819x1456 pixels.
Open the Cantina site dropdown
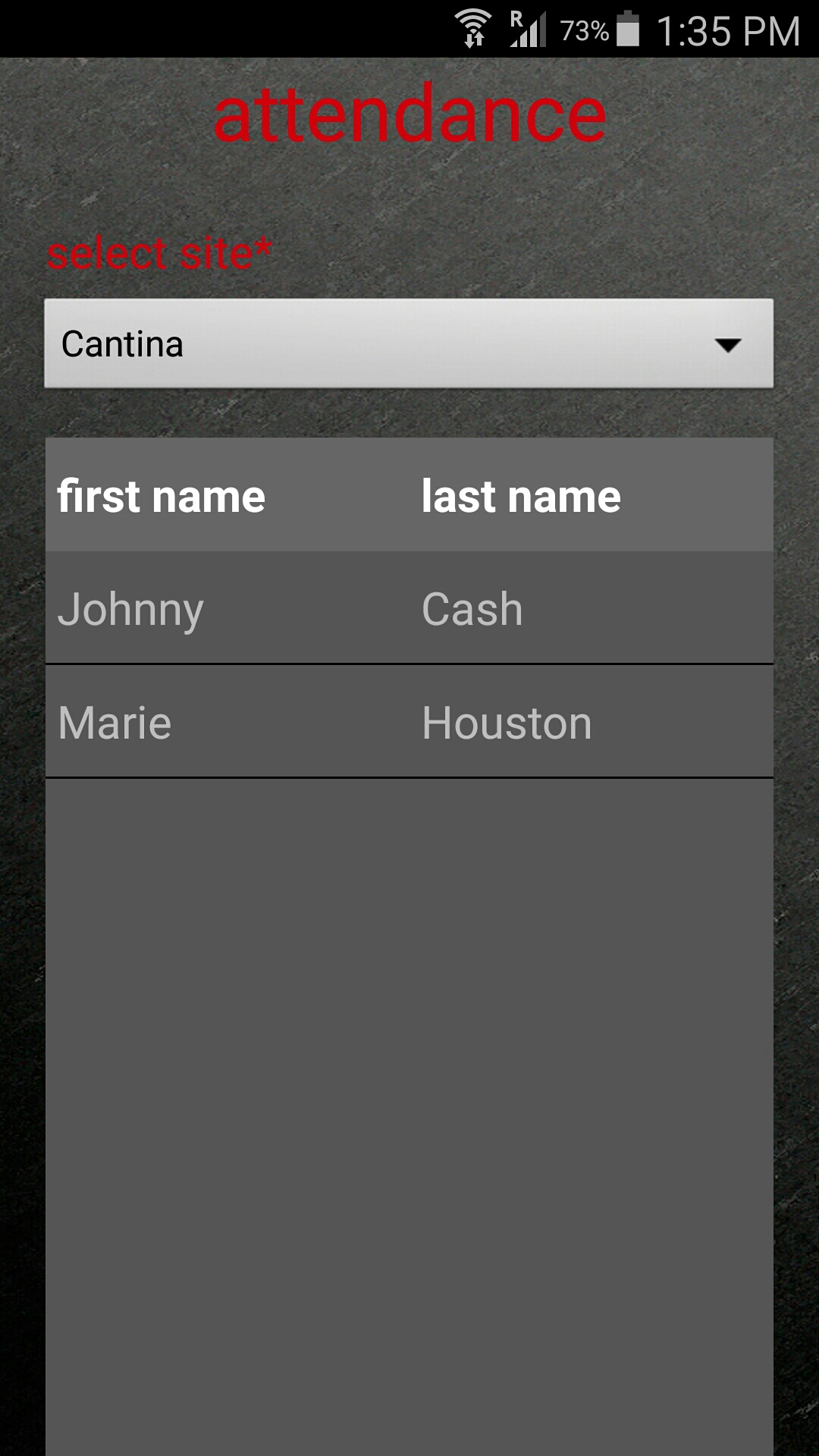(x=409, y=344)
